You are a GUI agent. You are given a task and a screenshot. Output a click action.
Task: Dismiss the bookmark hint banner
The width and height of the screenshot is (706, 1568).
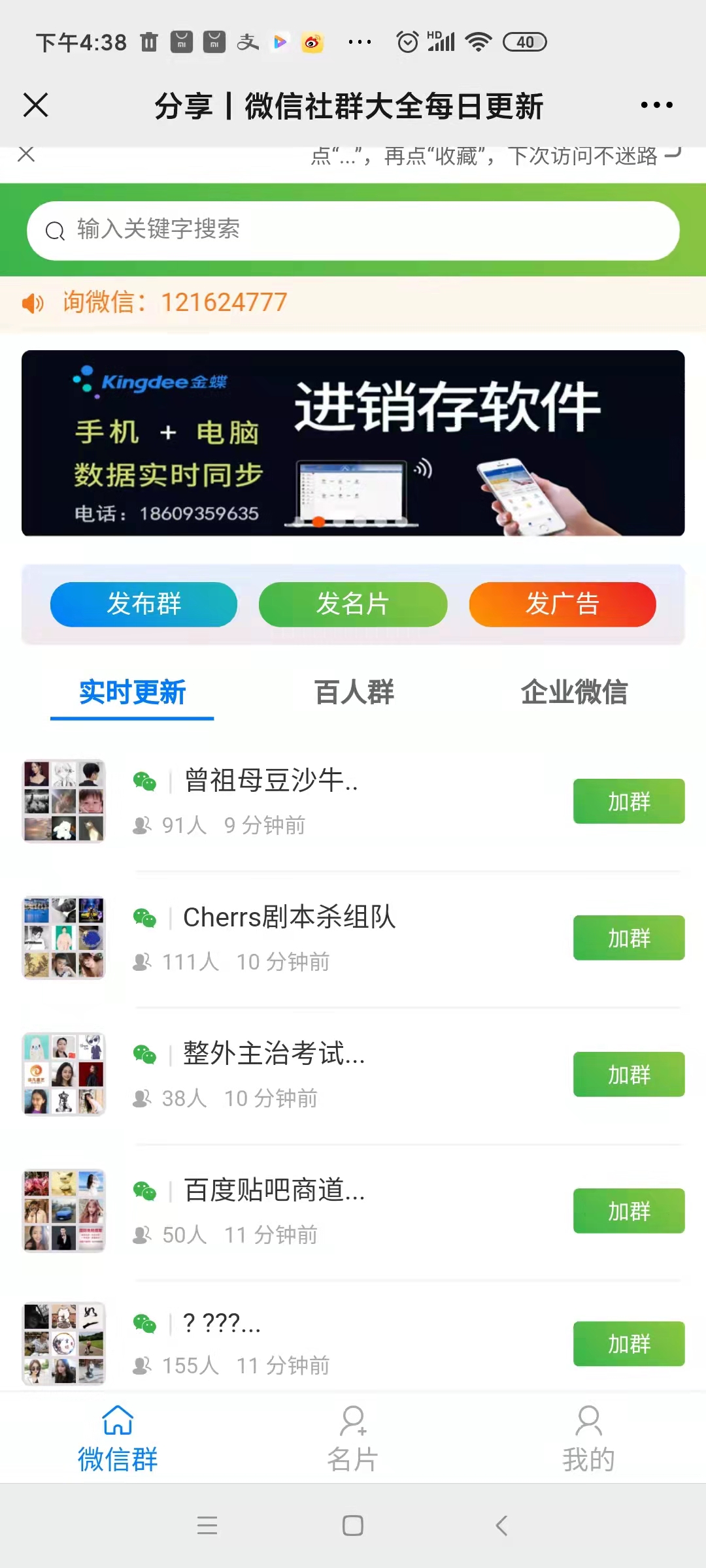(x=26, y=155)
